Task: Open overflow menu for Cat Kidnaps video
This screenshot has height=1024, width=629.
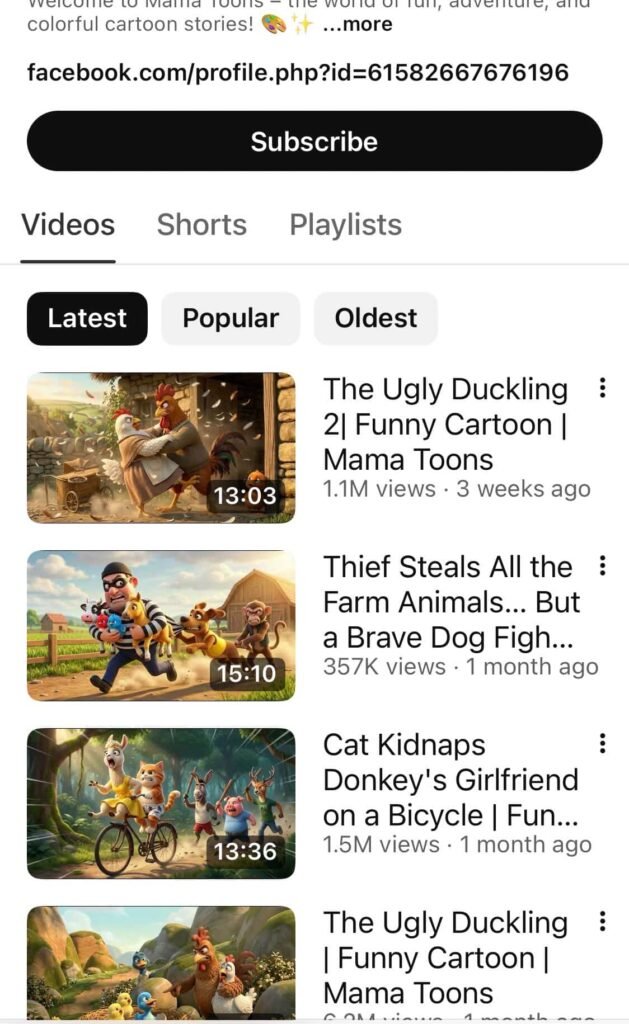Action: click(602, 744)
